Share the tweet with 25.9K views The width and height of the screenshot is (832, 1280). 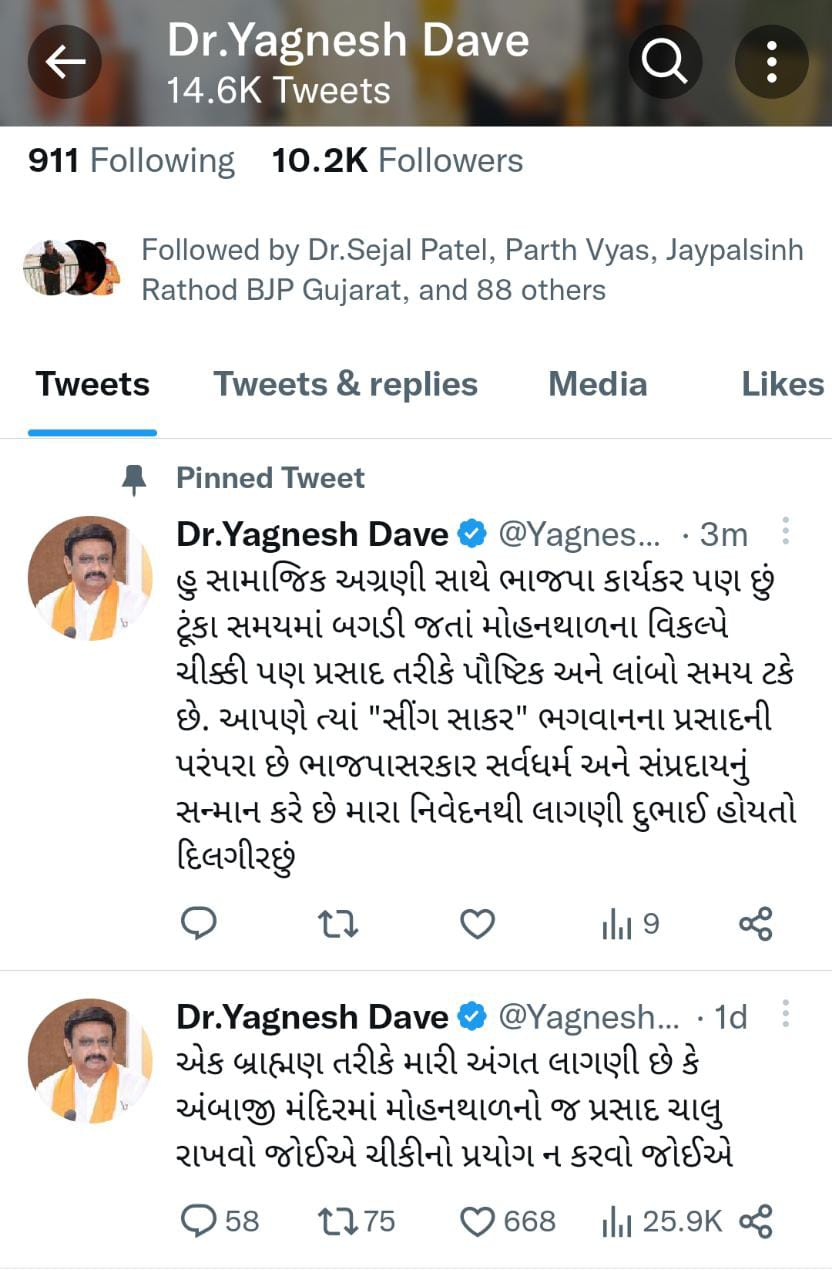[755, 1221]
